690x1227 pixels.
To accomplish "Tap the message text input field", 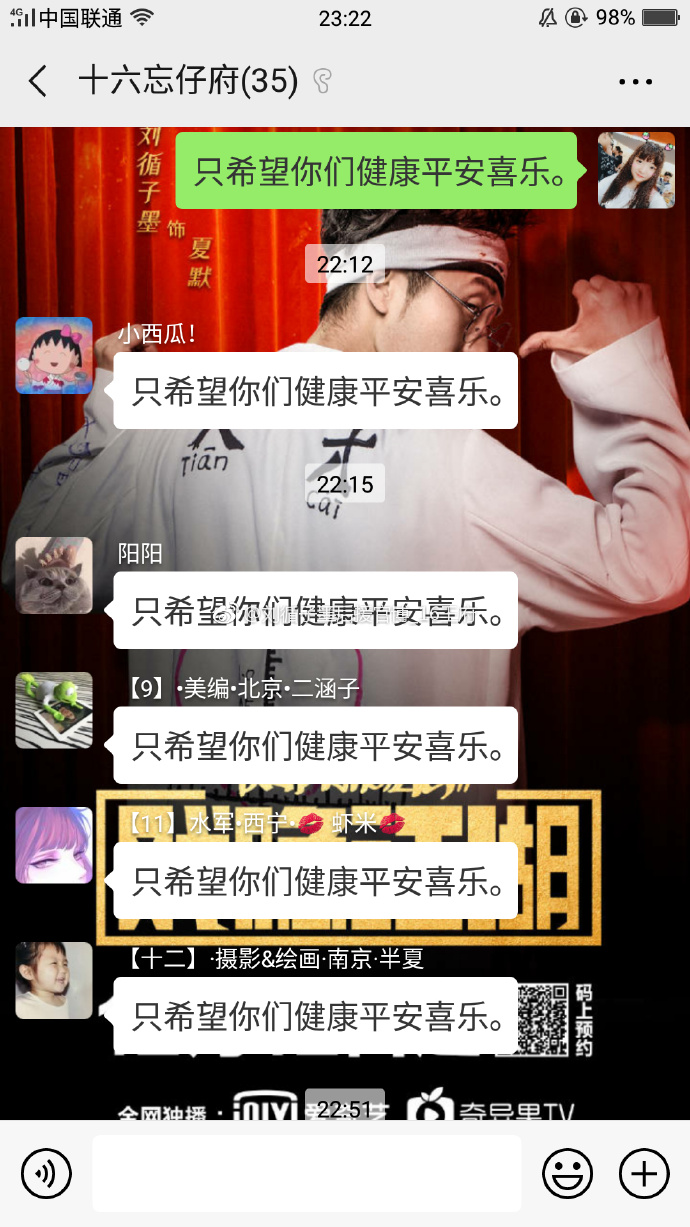I will [306, 1172].
